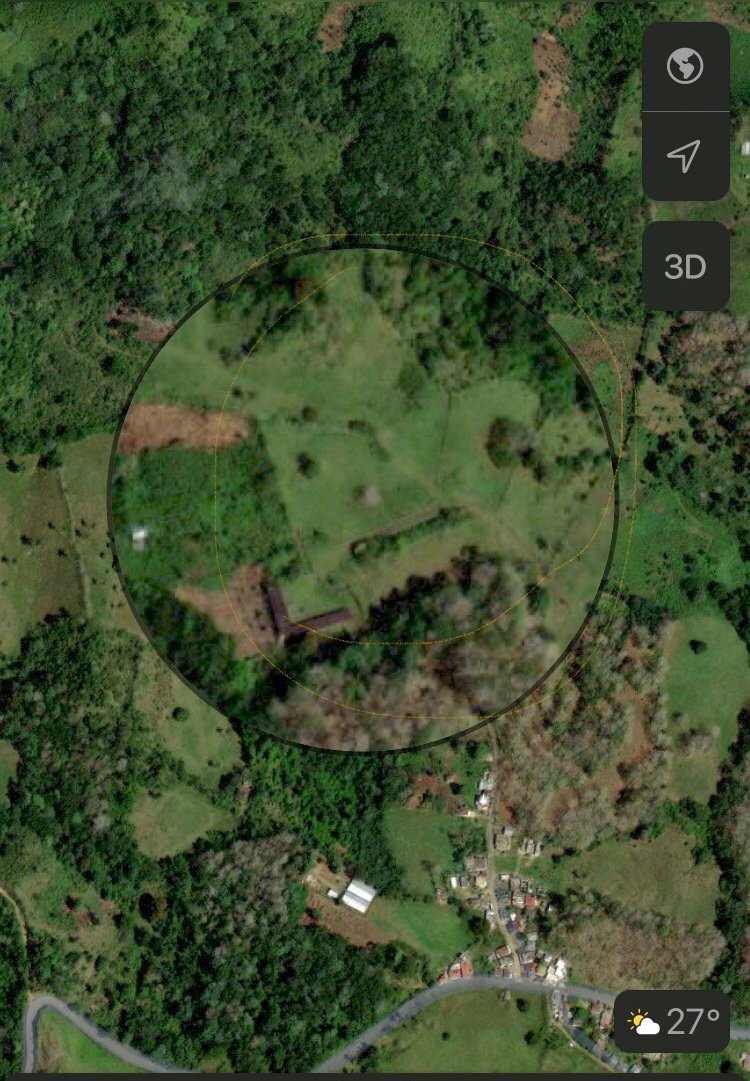Screen dimensions: 750x1081
Task: Open the 27° weather widget
Action: (672, 1021)
